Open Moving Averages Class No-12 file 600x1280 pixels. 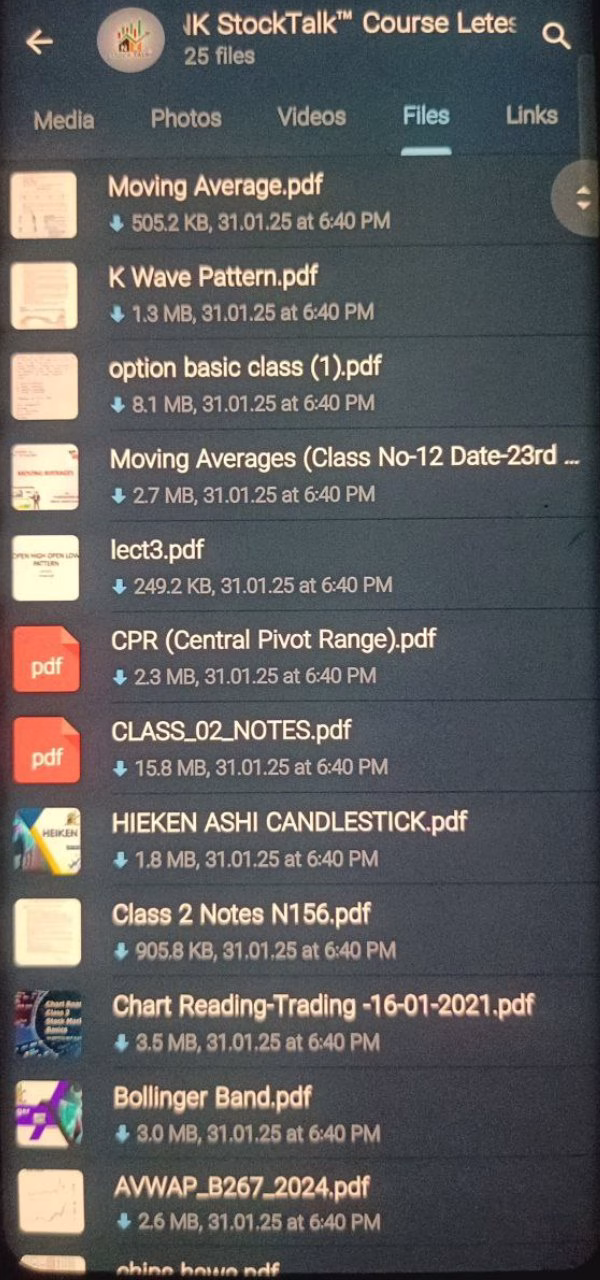(344, 459)
